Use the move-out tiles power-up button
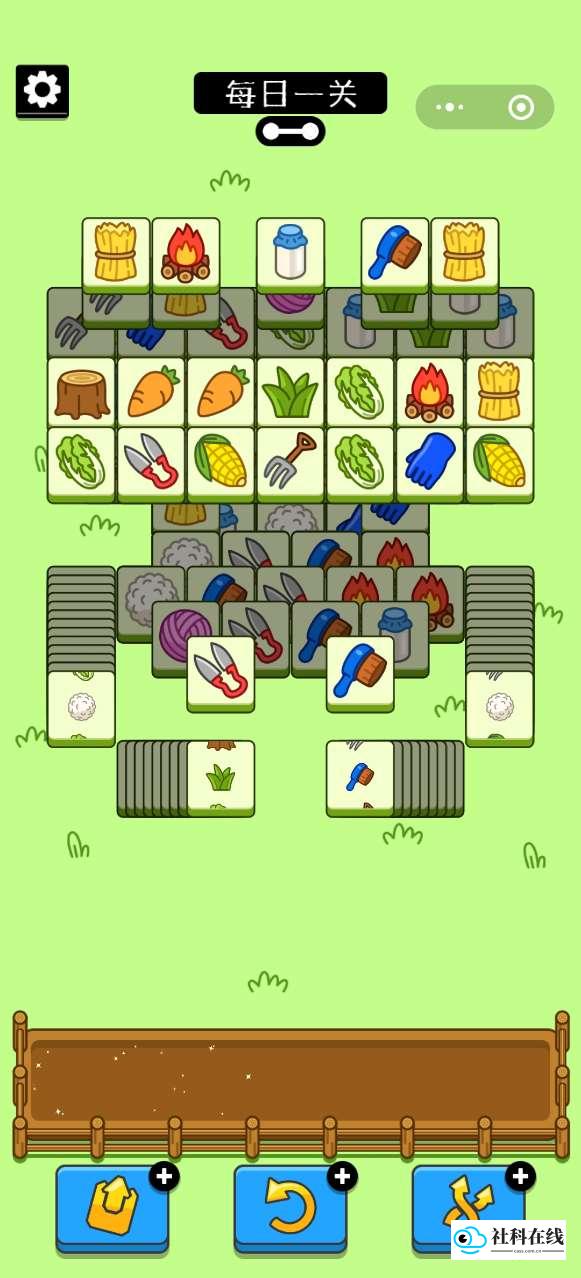This screenshot has height=1278, width=581. 112,1208
